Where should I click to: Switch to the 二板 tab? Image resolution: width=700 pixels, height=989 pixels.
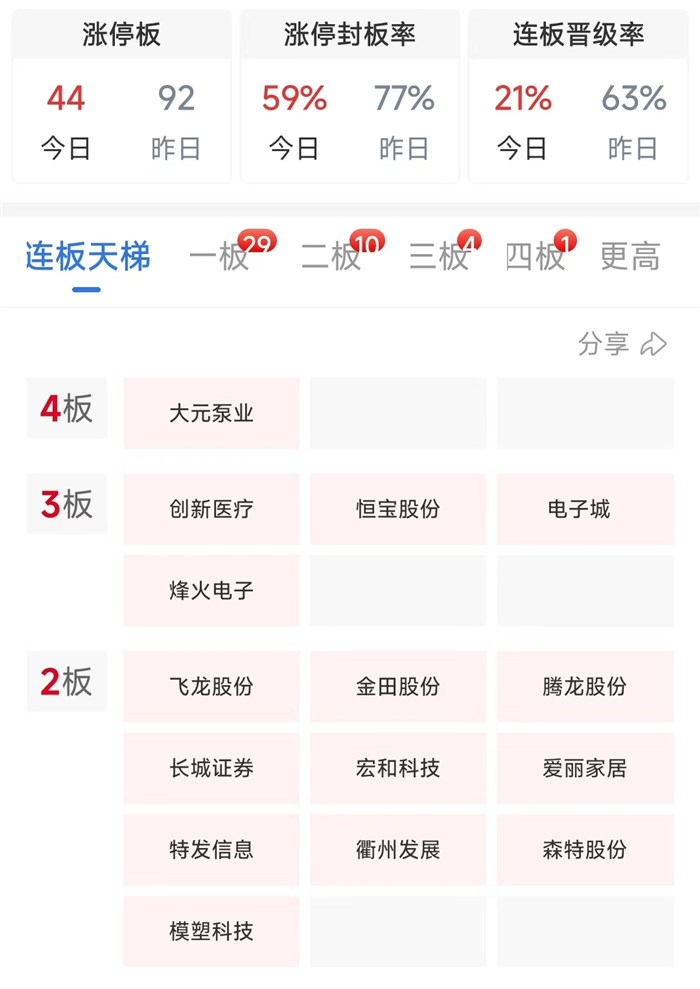pyautogui.click(x=331, y=257)
